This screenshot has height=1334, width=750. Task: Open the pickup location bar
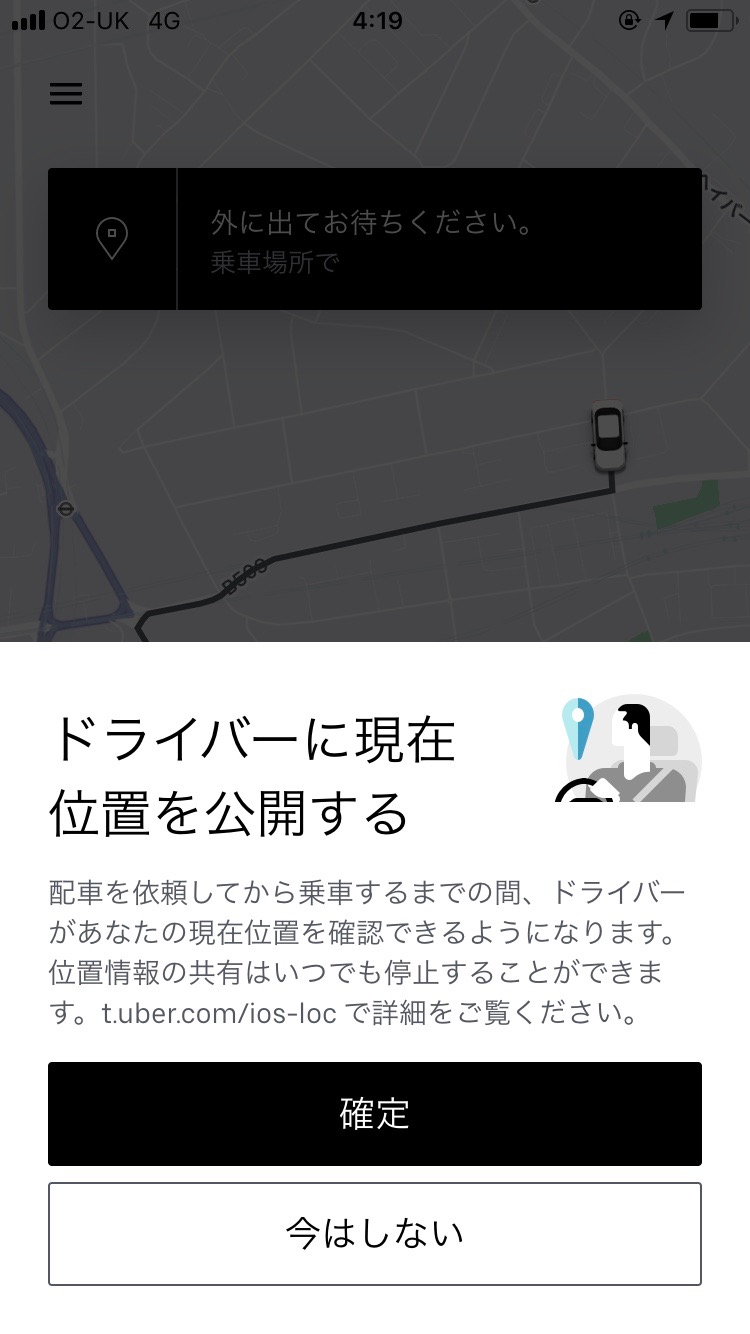point(375,239)
